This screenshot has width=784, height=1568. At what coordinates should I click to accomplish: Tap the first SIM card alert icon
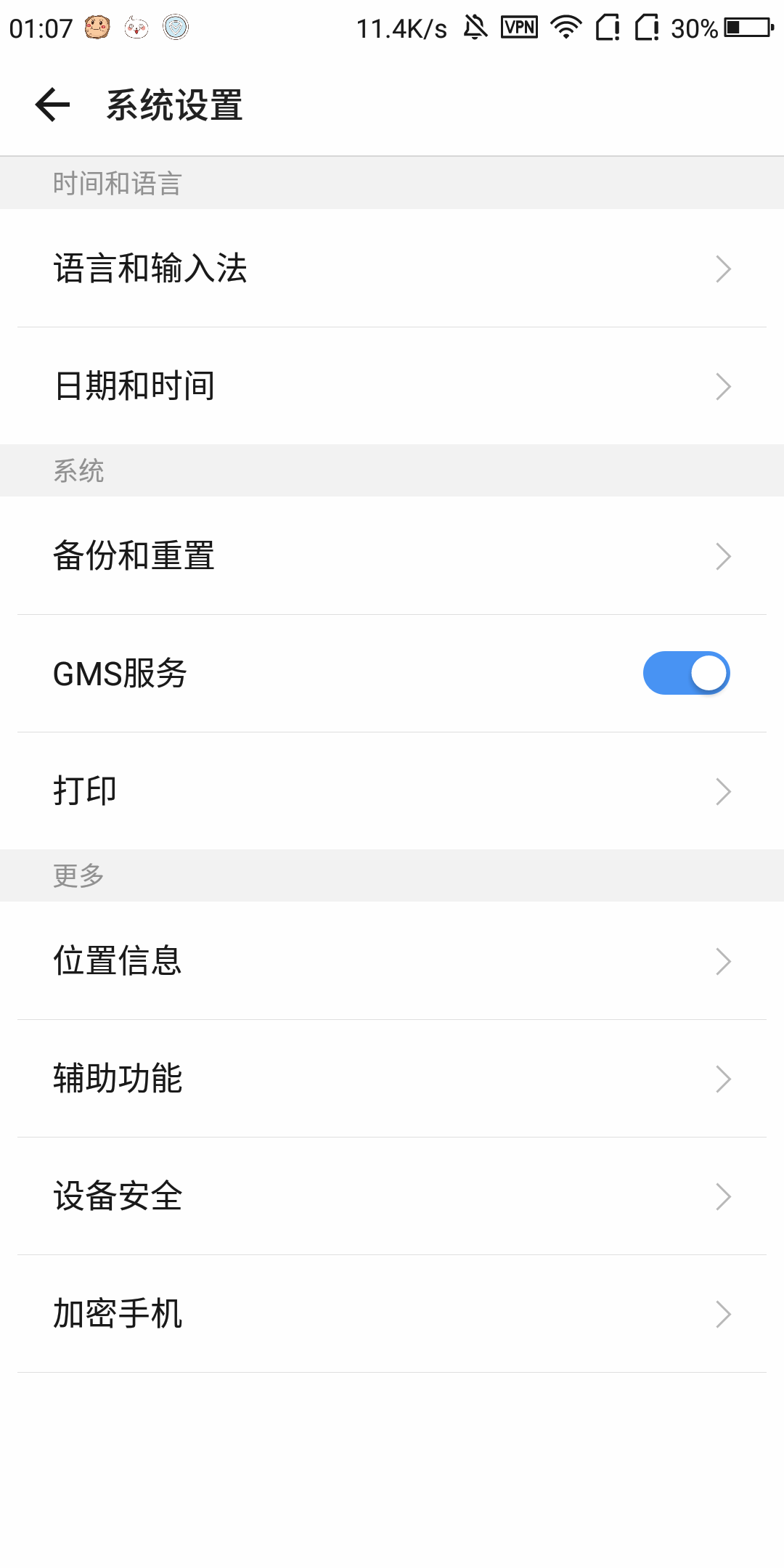[607, 29]
